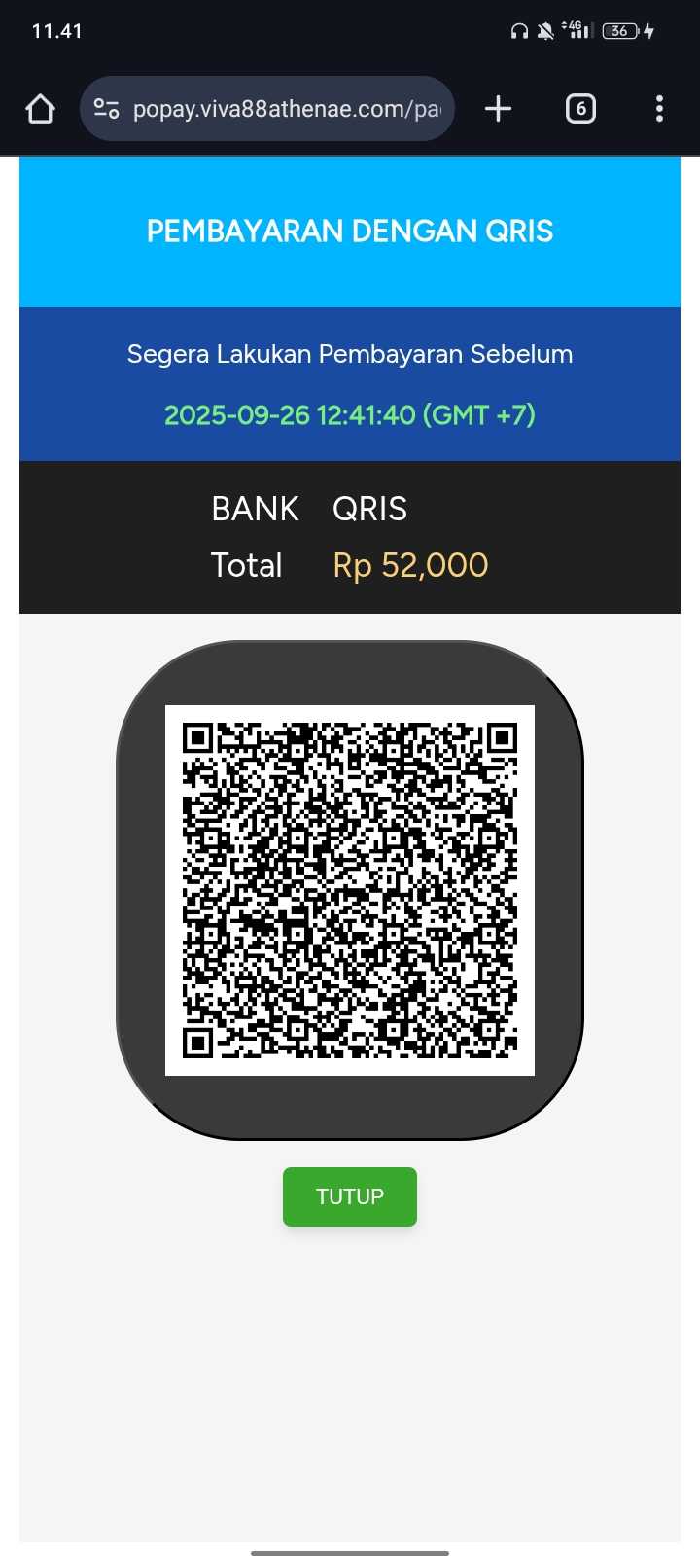Open site information icon in address bar
The width and height of the screenshot is (700, 1568).
(x=106, y=109)
